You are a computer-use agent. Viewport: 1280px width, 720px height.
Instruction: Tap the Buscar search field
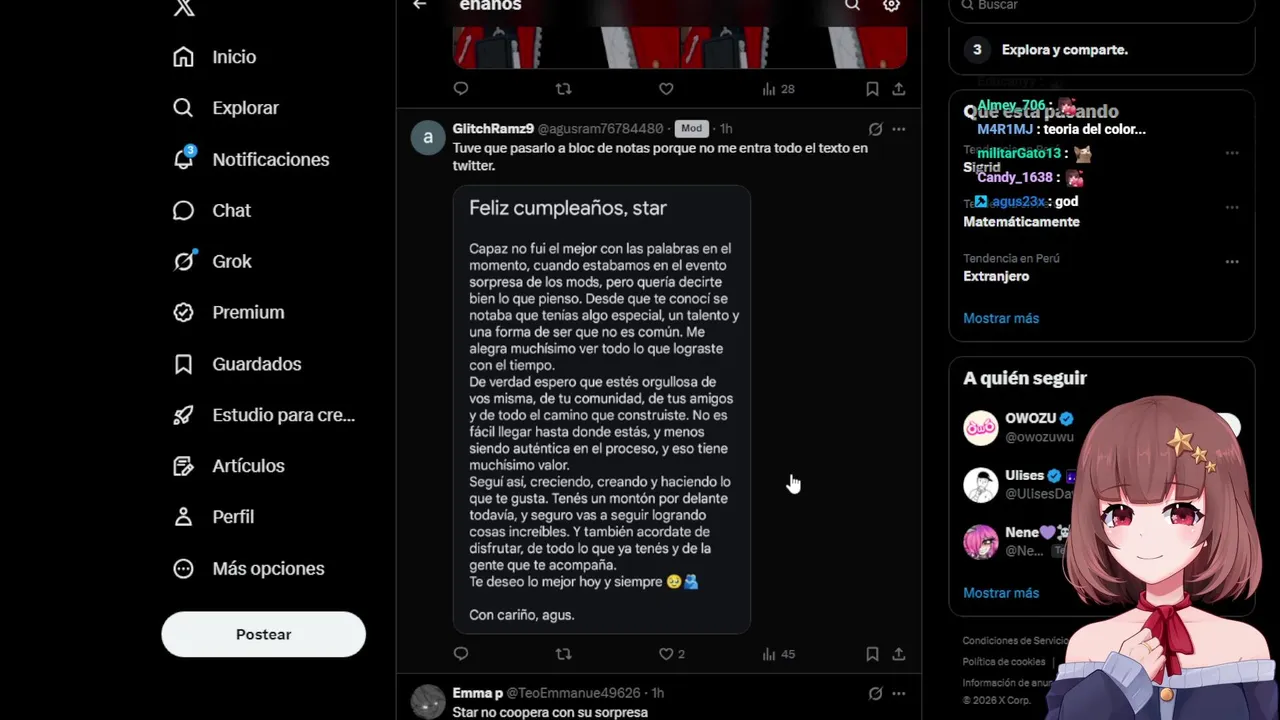(1100, 6)
